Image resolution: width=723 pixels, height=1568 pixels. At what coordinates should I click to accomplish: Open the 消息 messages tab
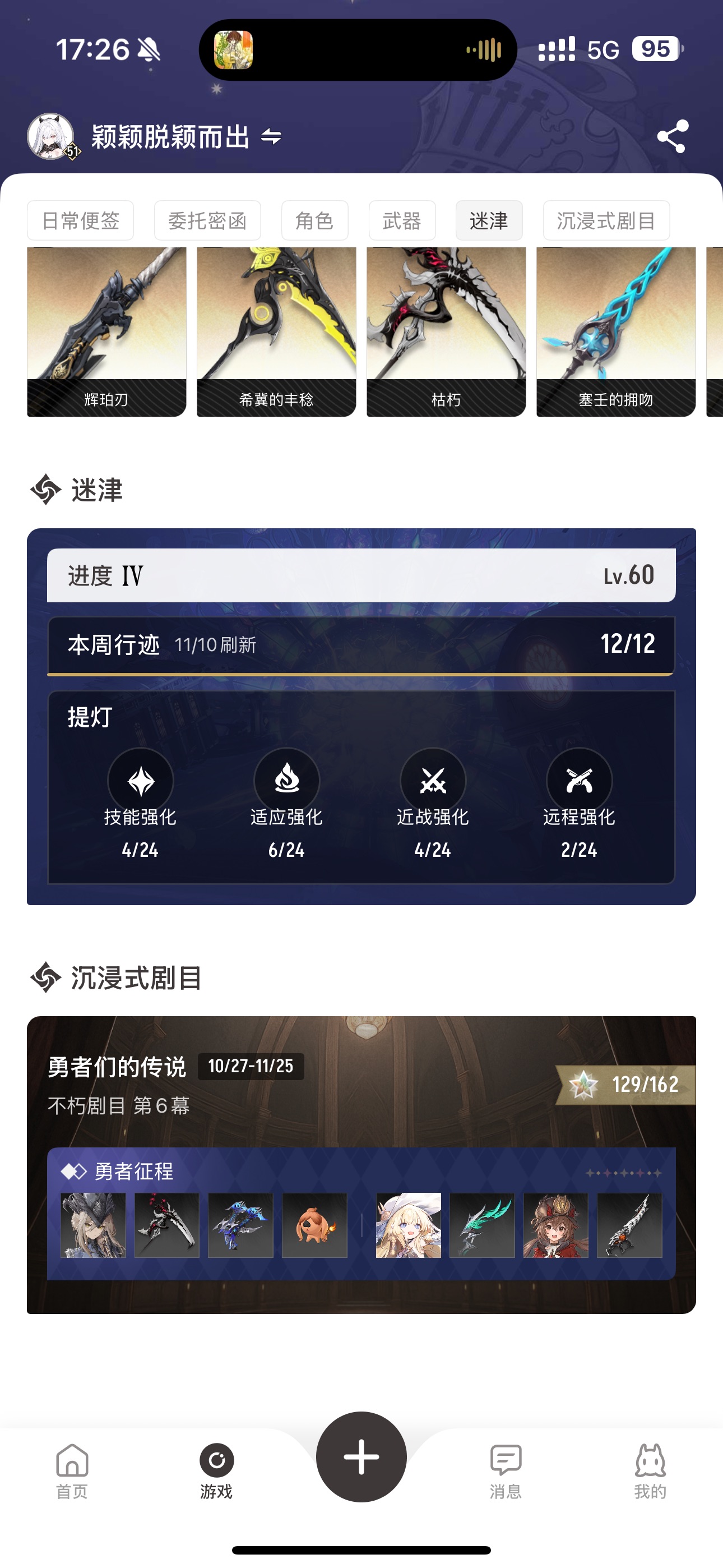pyautogui.click(x=506, y=1470)
